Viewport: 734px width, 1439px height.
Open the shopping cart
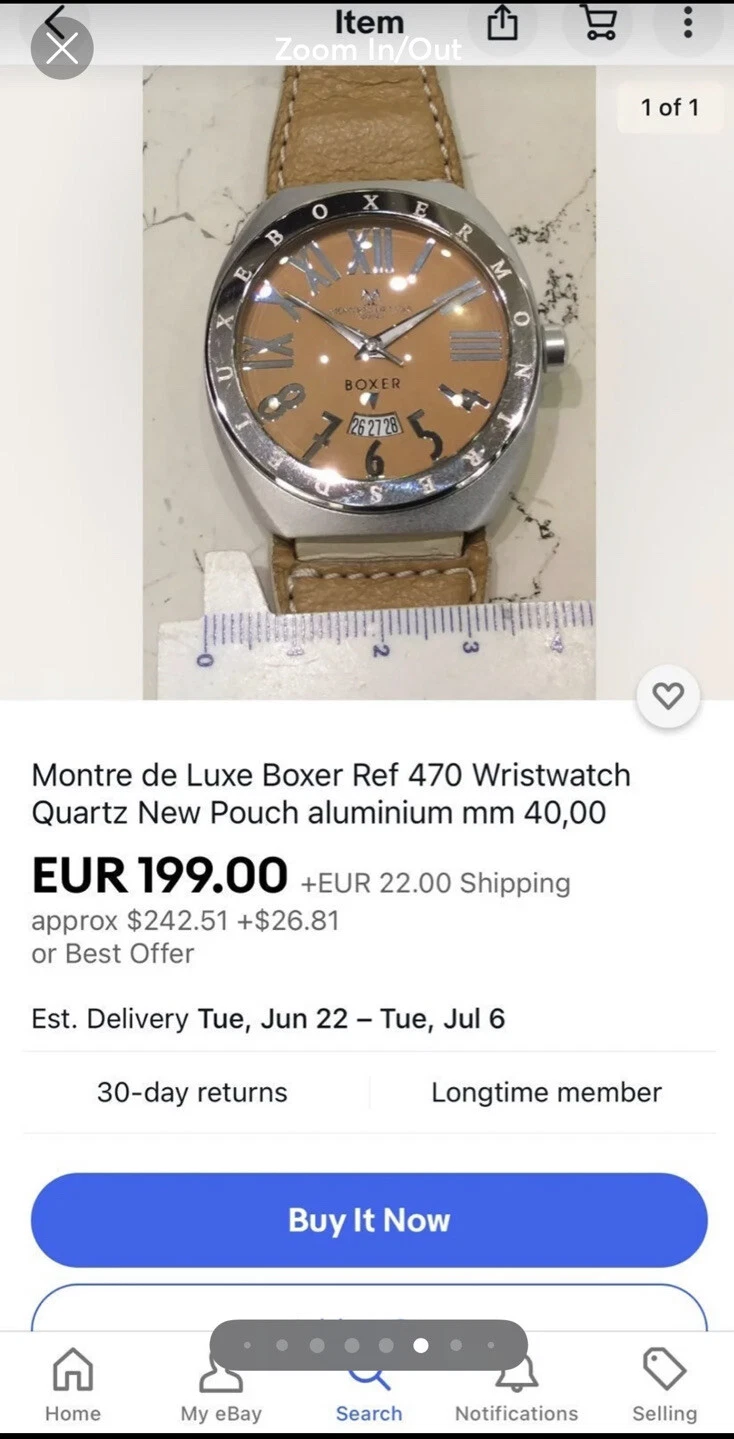(x=599, y=23)
